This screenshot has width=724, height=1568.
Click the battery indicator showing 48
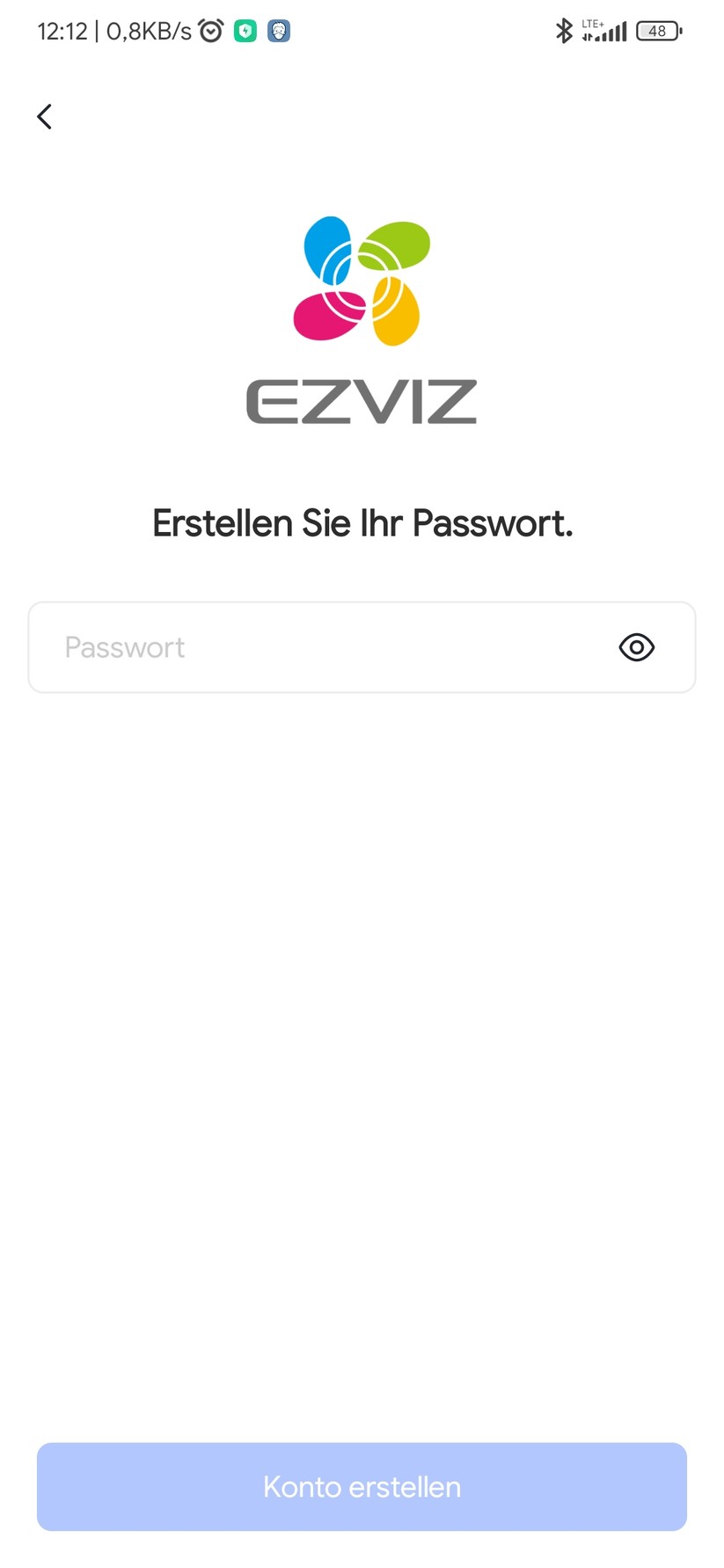tap(657, 30)
